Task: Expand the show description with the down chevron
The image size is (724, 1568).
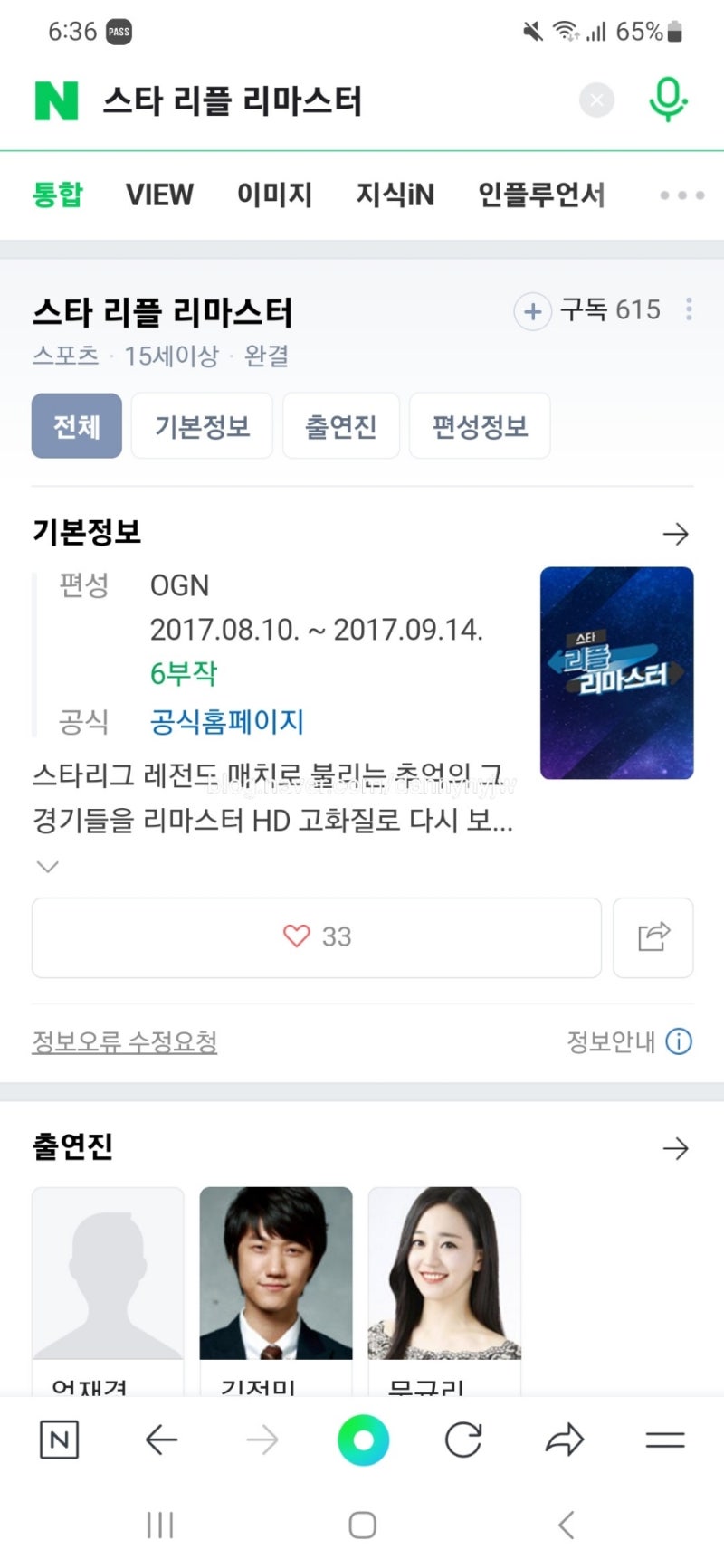Action: click(47, 866)
